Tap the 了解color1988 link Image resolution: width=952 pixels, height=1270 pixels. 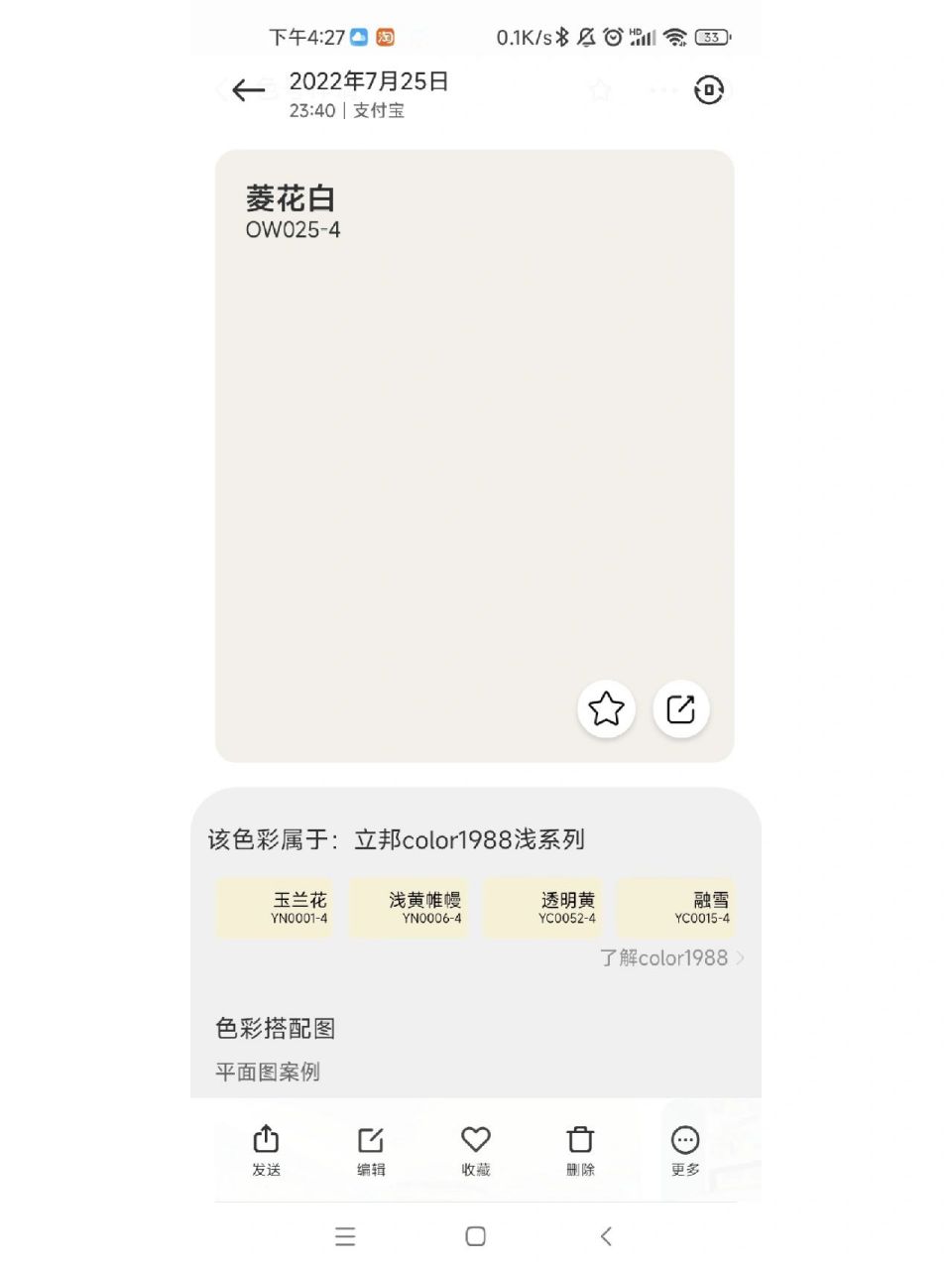point(664,957)
